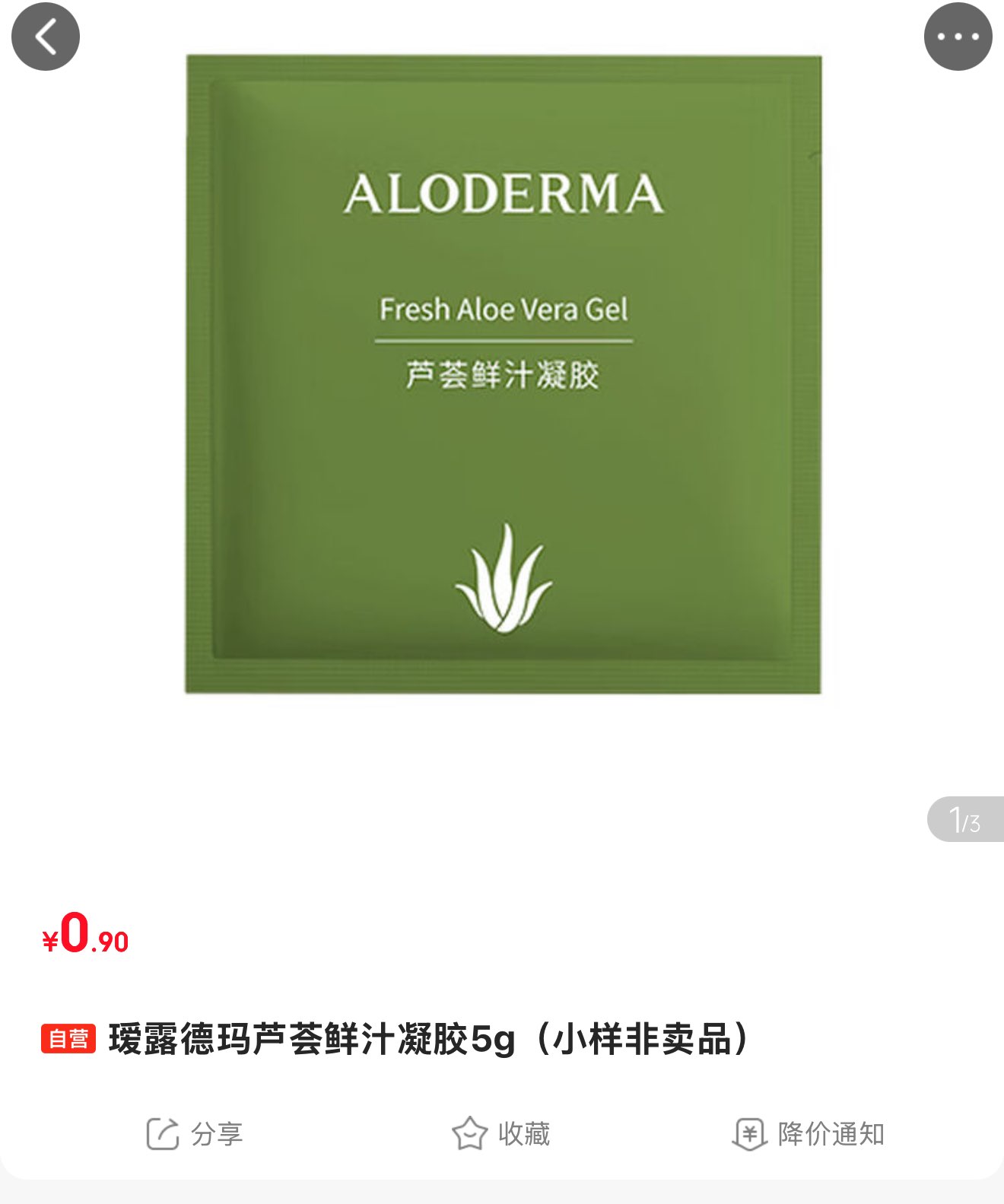
Task: Open the three-dot overflow menu
Action: [958, 37]
